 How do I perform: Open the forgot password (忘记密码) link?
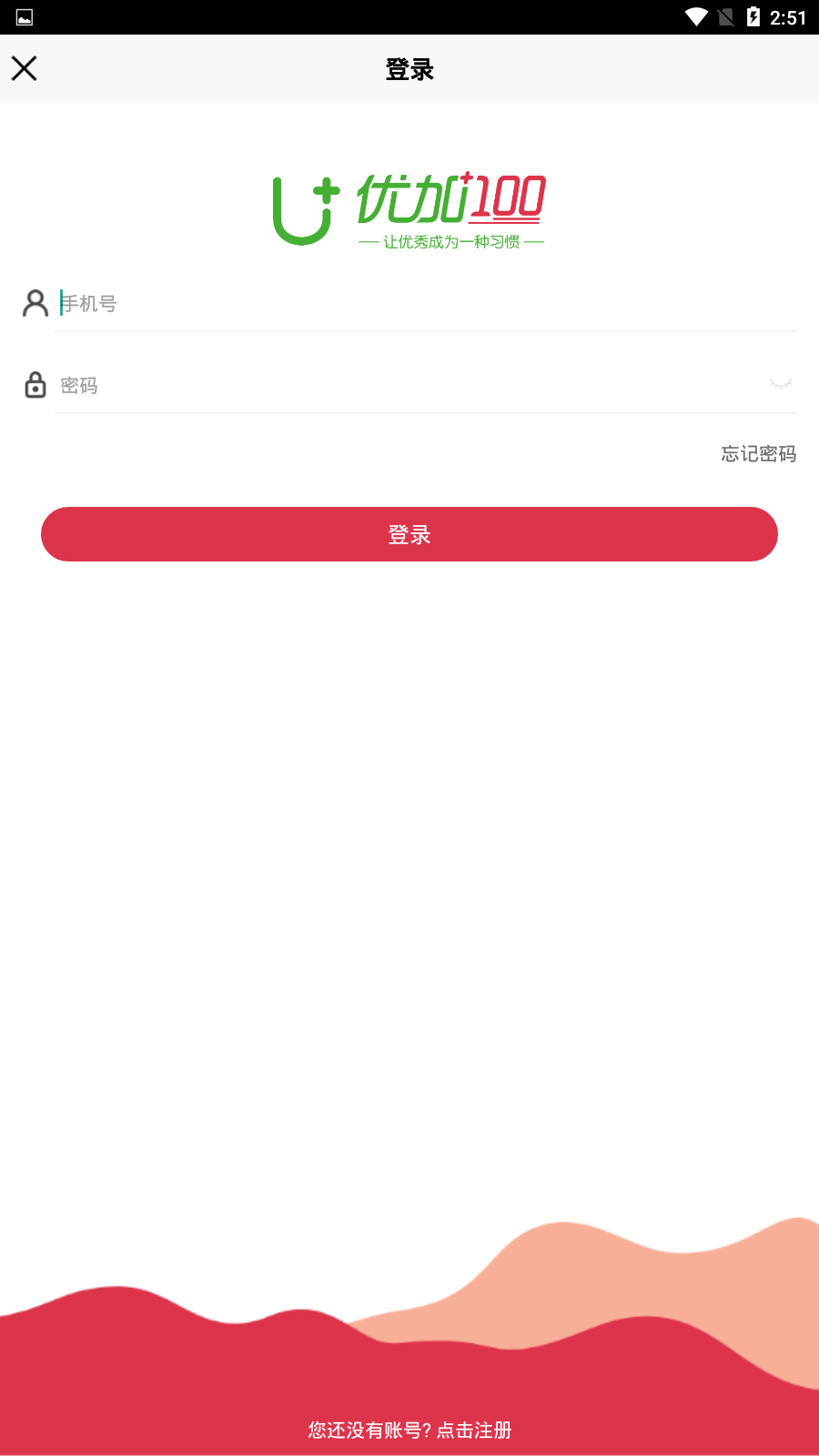[758, 453]
